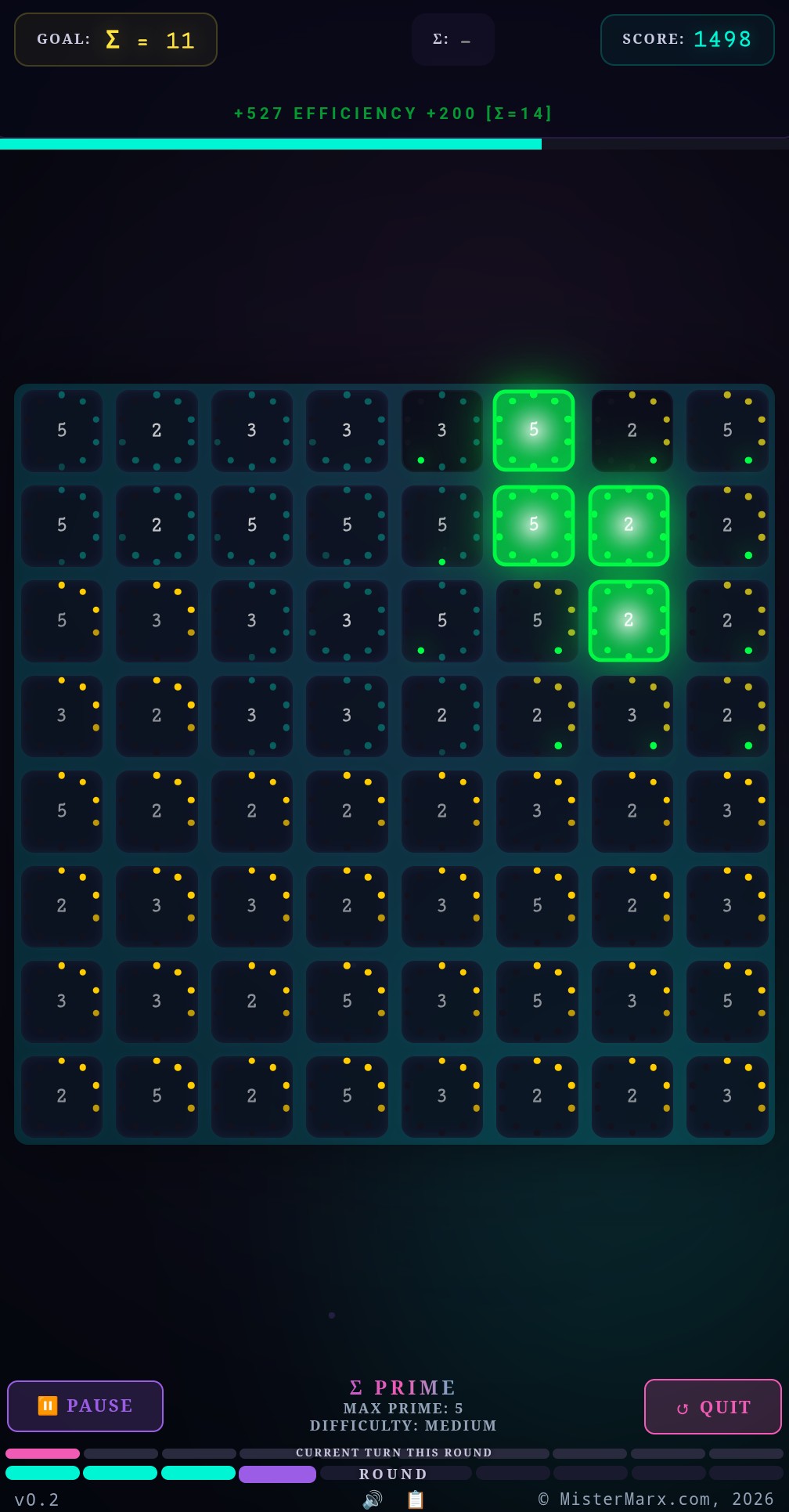Viewport: 789px width, 1512px height.
Task: Deselect the glowing 2 tile in the third row
Action: [x=629, y=621]
